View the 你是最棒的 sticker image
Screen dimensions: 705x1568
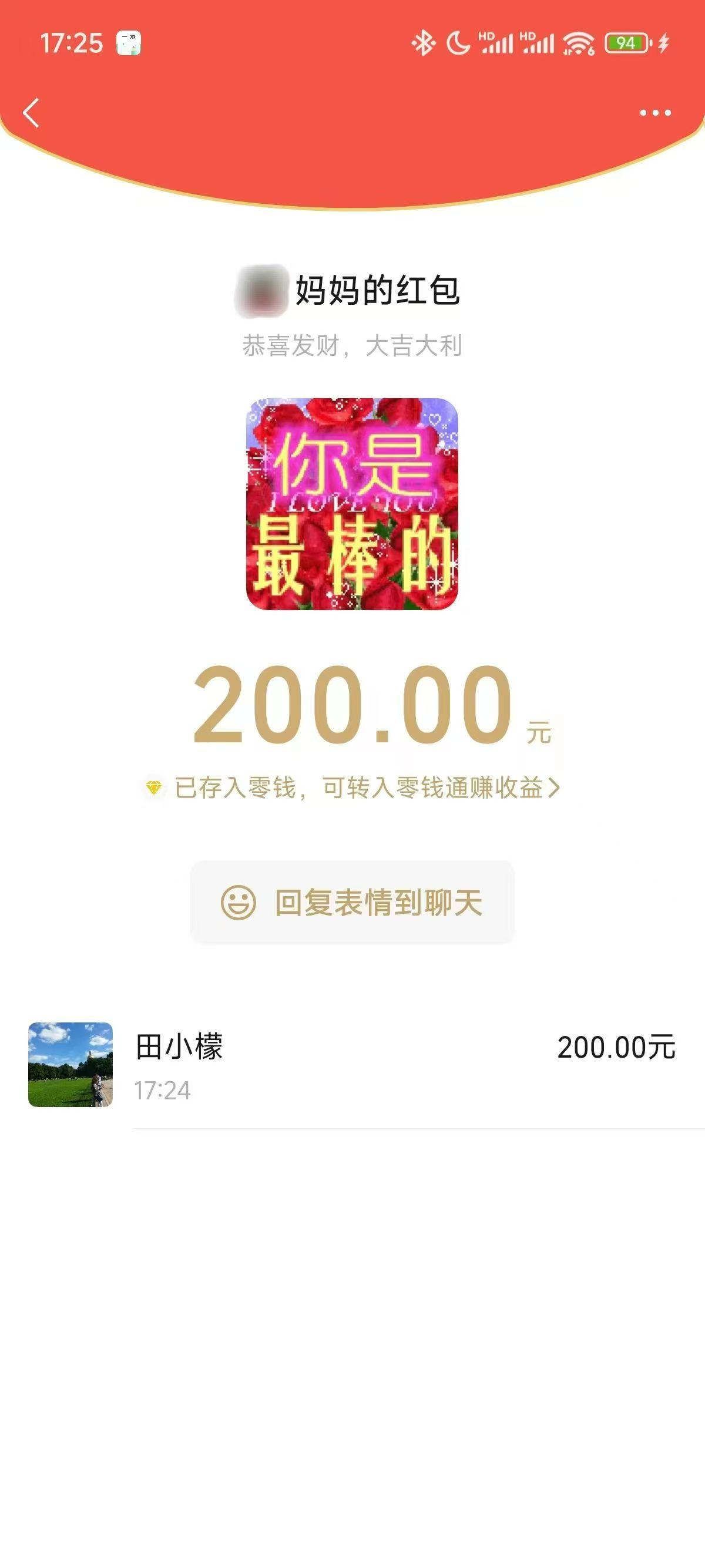(x=352, y=504)
